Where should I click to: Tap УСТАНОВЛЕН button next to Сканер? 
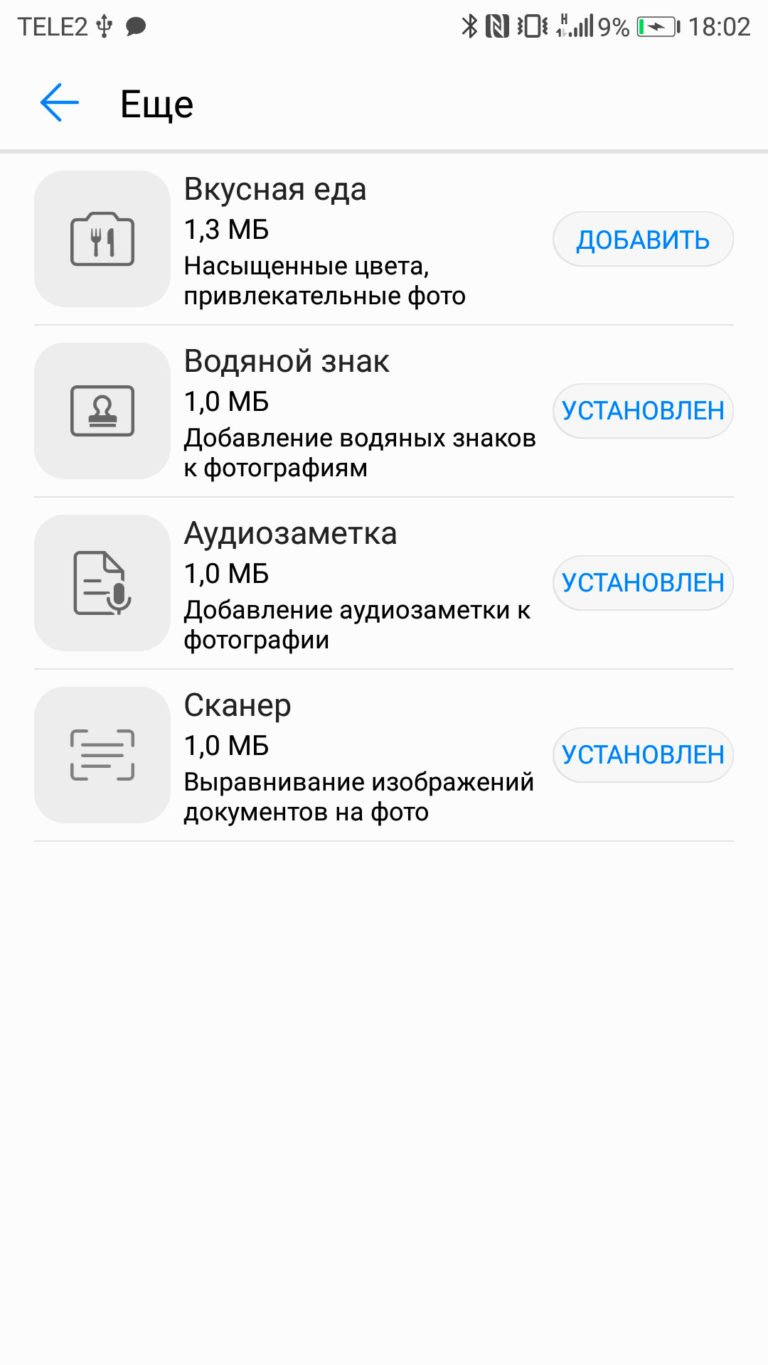pyautogui.click(x=643, y=755)
